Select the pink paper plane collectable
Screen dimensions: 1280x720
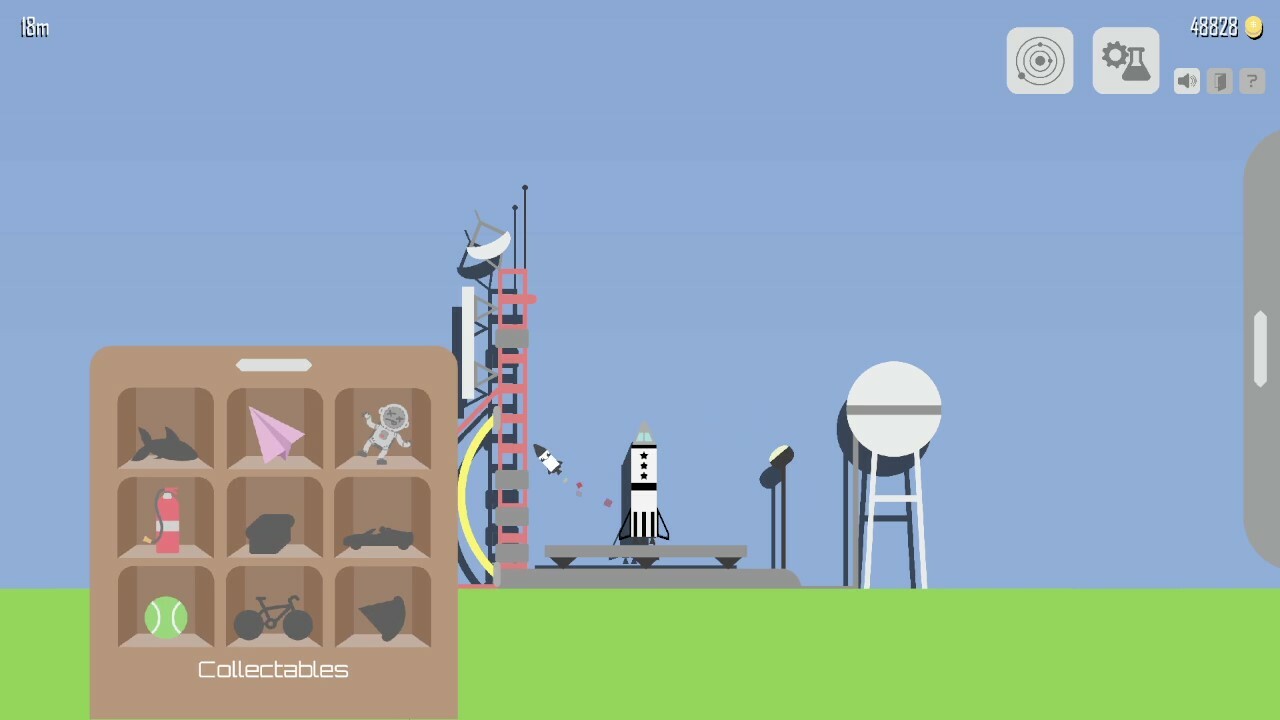(275, 432)
